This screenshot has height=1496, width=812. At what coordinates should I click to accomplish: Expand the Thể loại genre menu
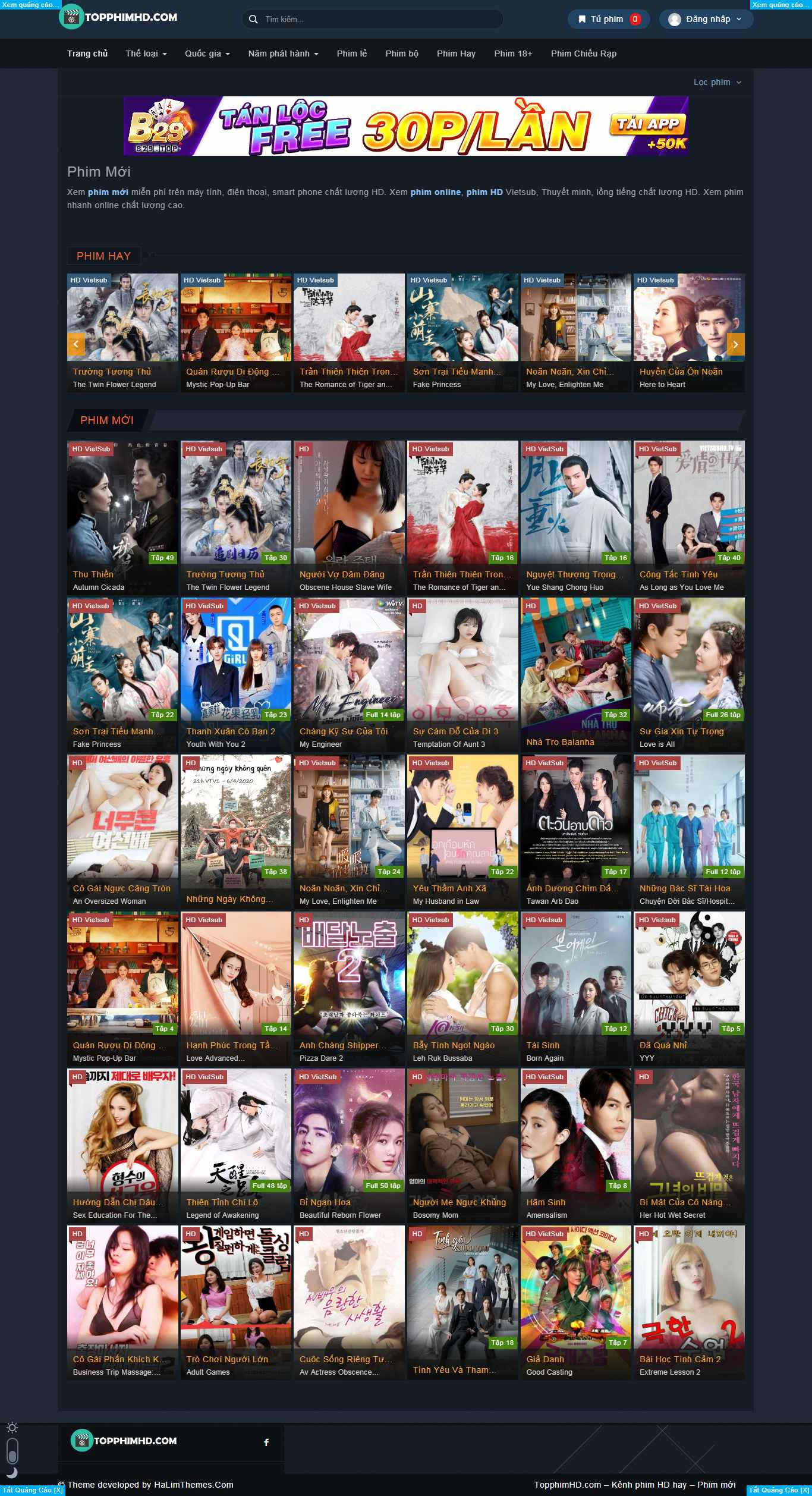point(146,54)
